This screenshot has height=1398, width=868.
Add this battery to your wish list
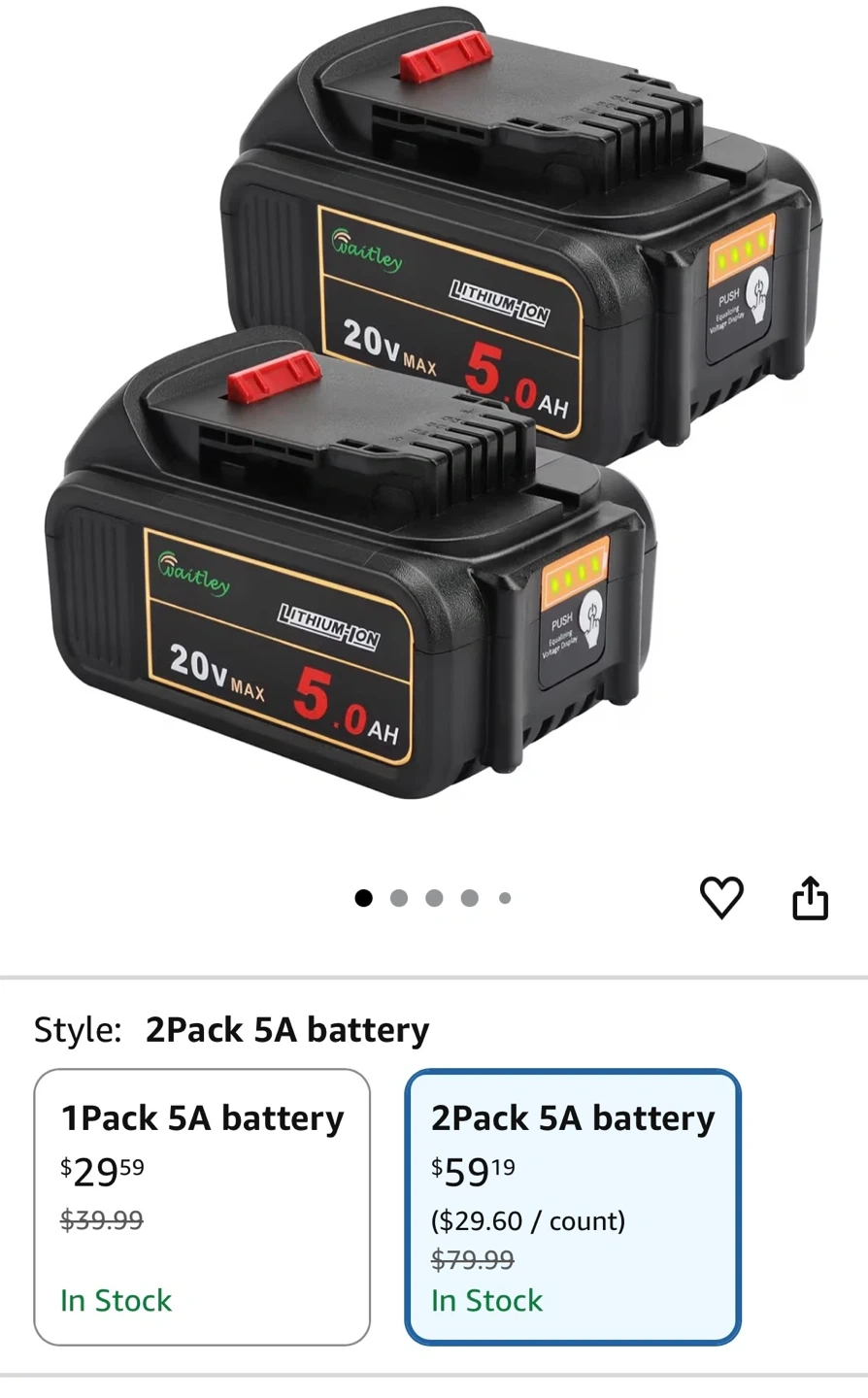coord(721,897)
